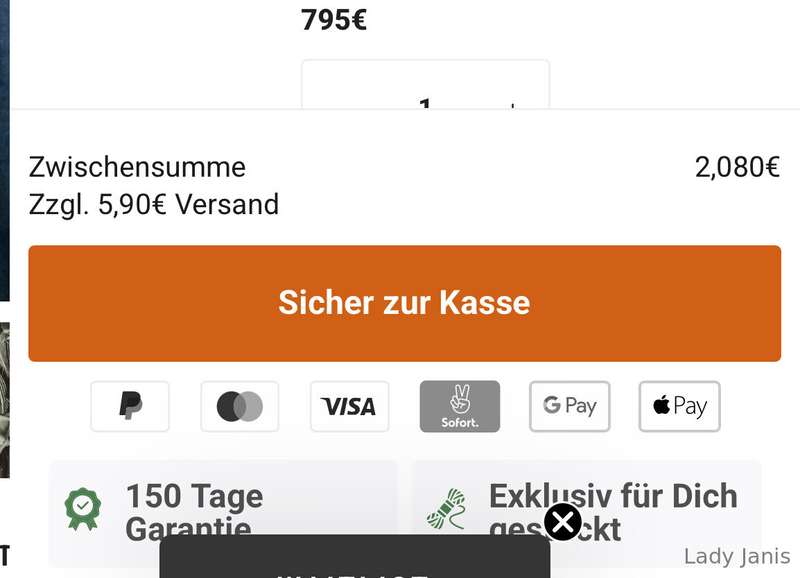Image resolution: width=800 pixels, height=578 pixels.
Task: Dismiss the overlay with the black X button
Action: 563,521
